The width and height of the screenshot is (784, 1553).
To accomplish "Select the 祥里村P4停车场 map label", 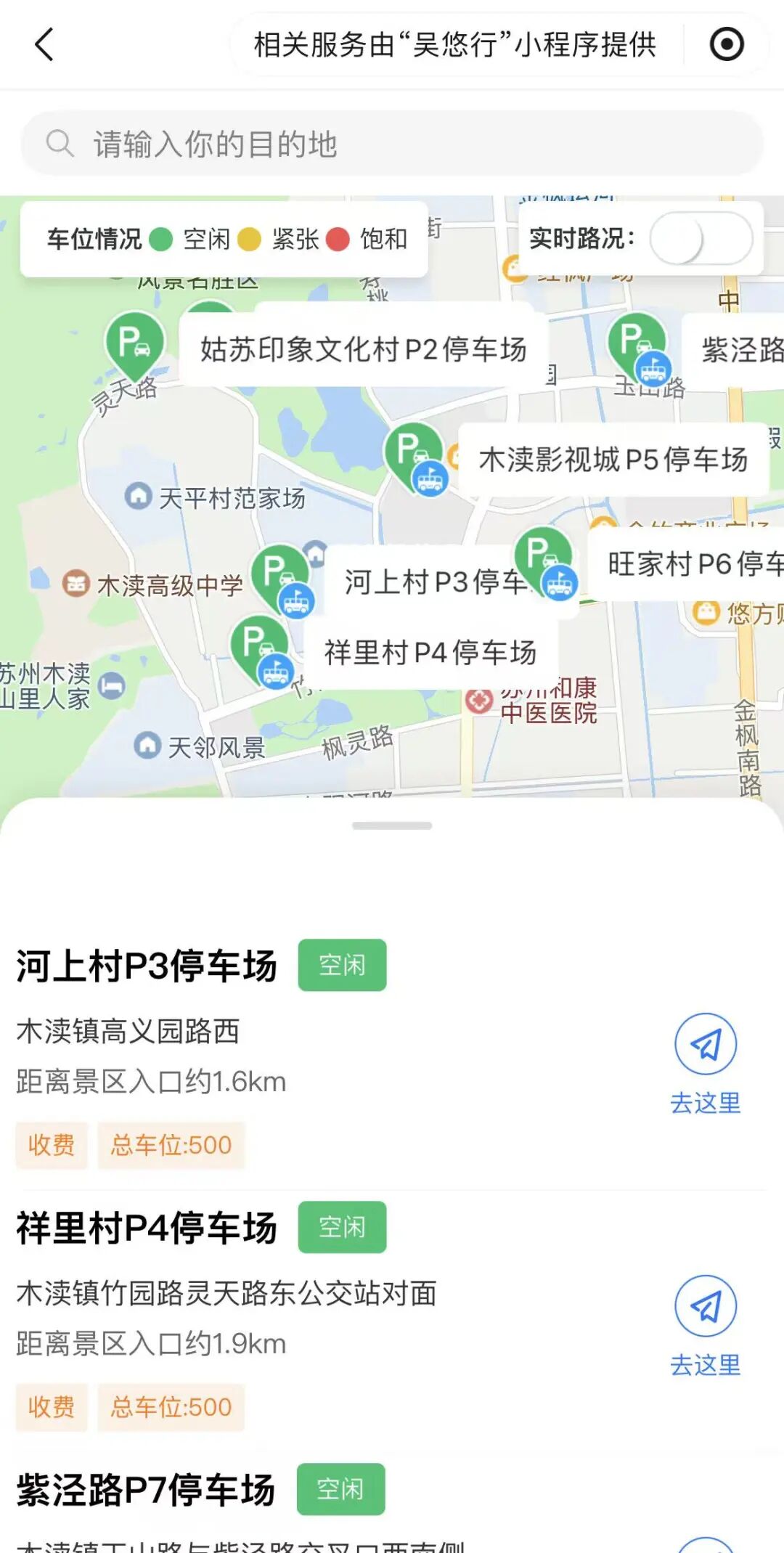I will click(430, 652).
